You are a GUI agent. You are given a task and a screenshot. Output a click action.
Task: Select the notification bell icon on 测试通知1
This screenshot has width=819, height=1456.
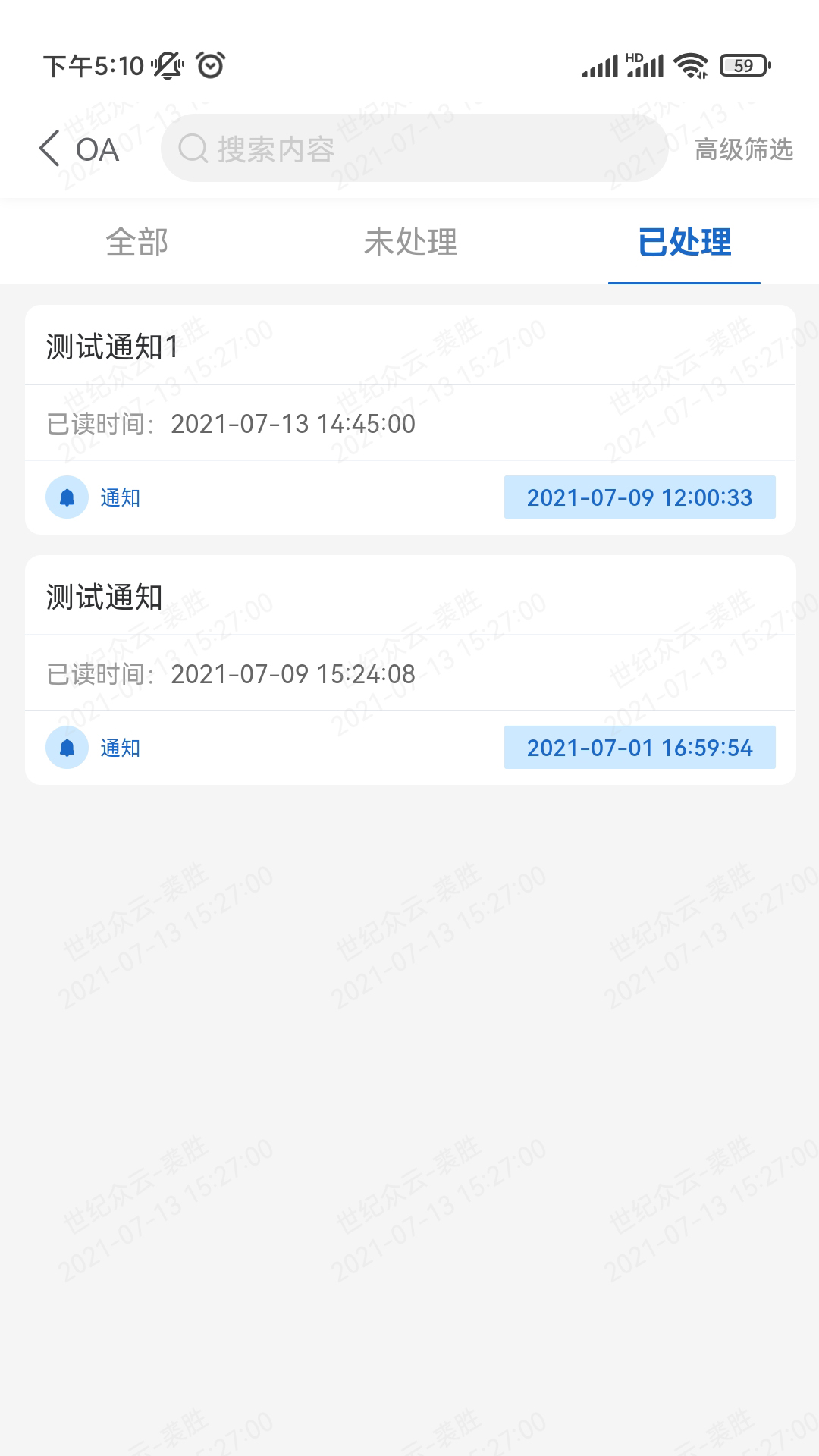point(67,497)
